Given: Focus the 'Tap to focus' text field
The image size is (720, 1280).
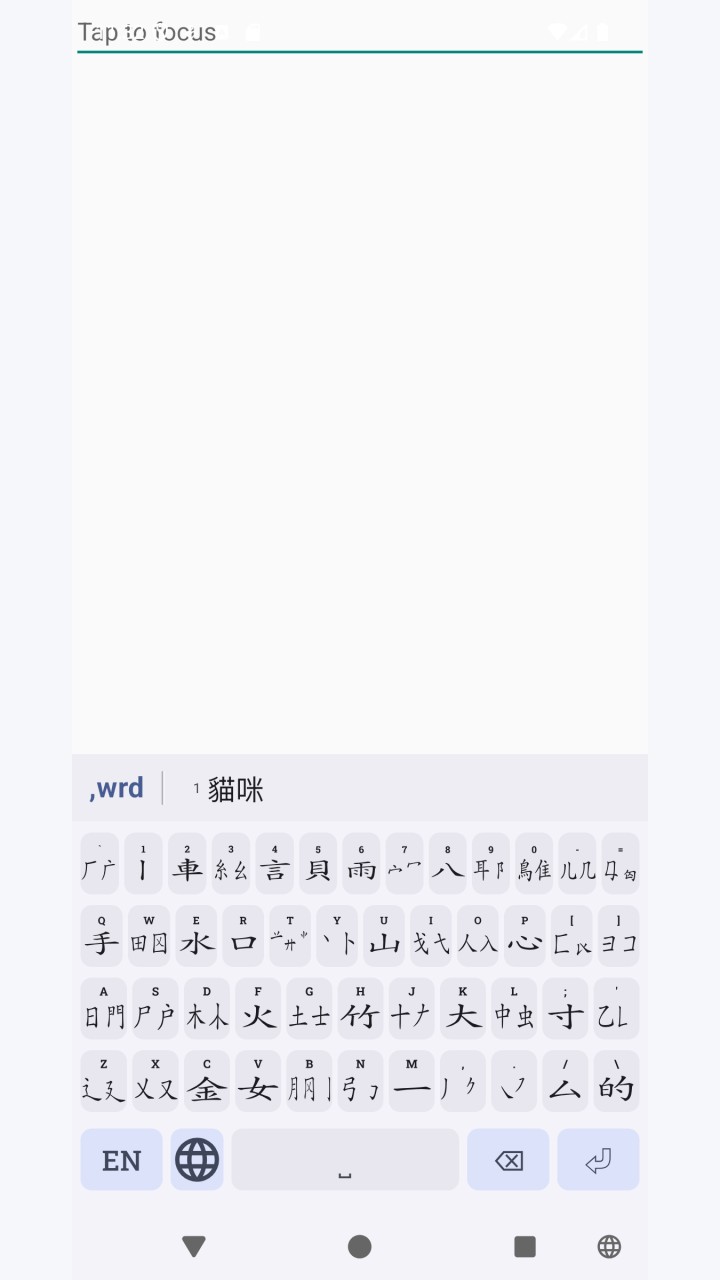Looking at the screenshot, I should click(x=359, y=32).
